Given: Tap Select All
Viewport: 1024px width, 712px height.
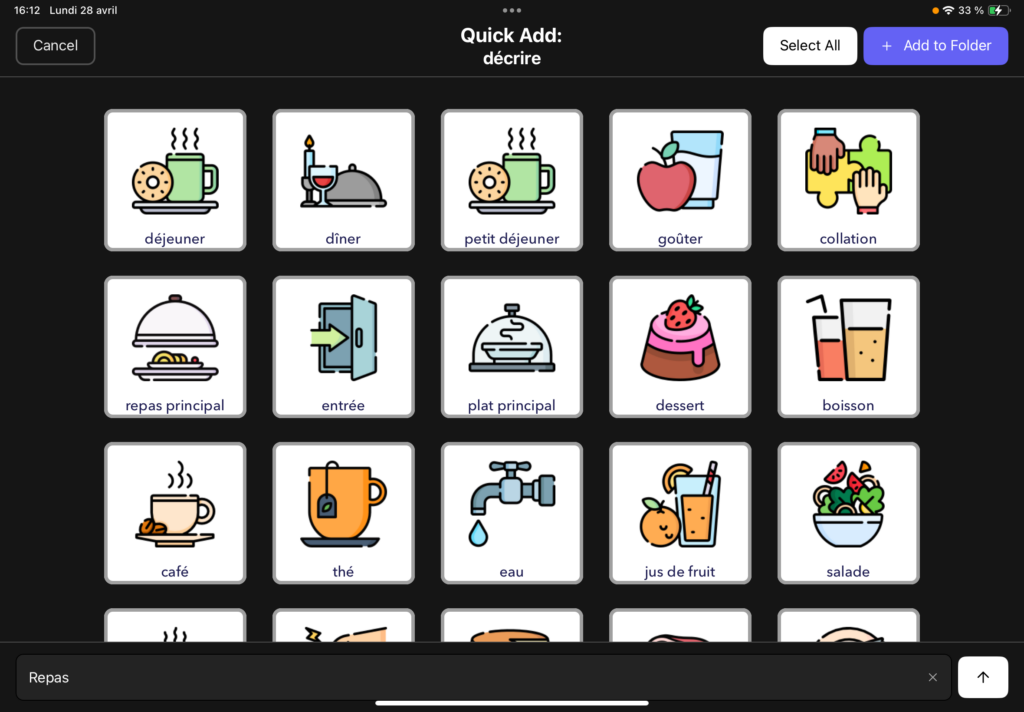Looking at the screenshot, I should (x=809, y=46).
